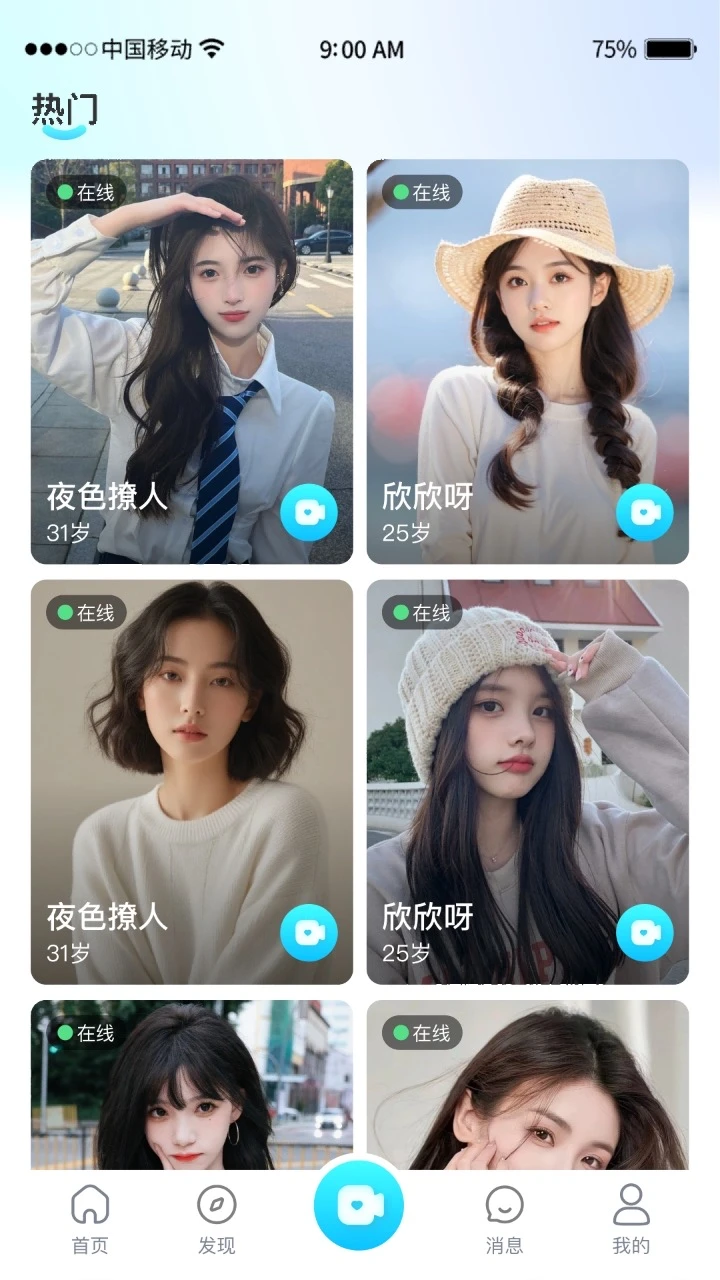The image size is (720, 1280).
Task: Open the 我的 profile tab
Action: pos(631,1218)
